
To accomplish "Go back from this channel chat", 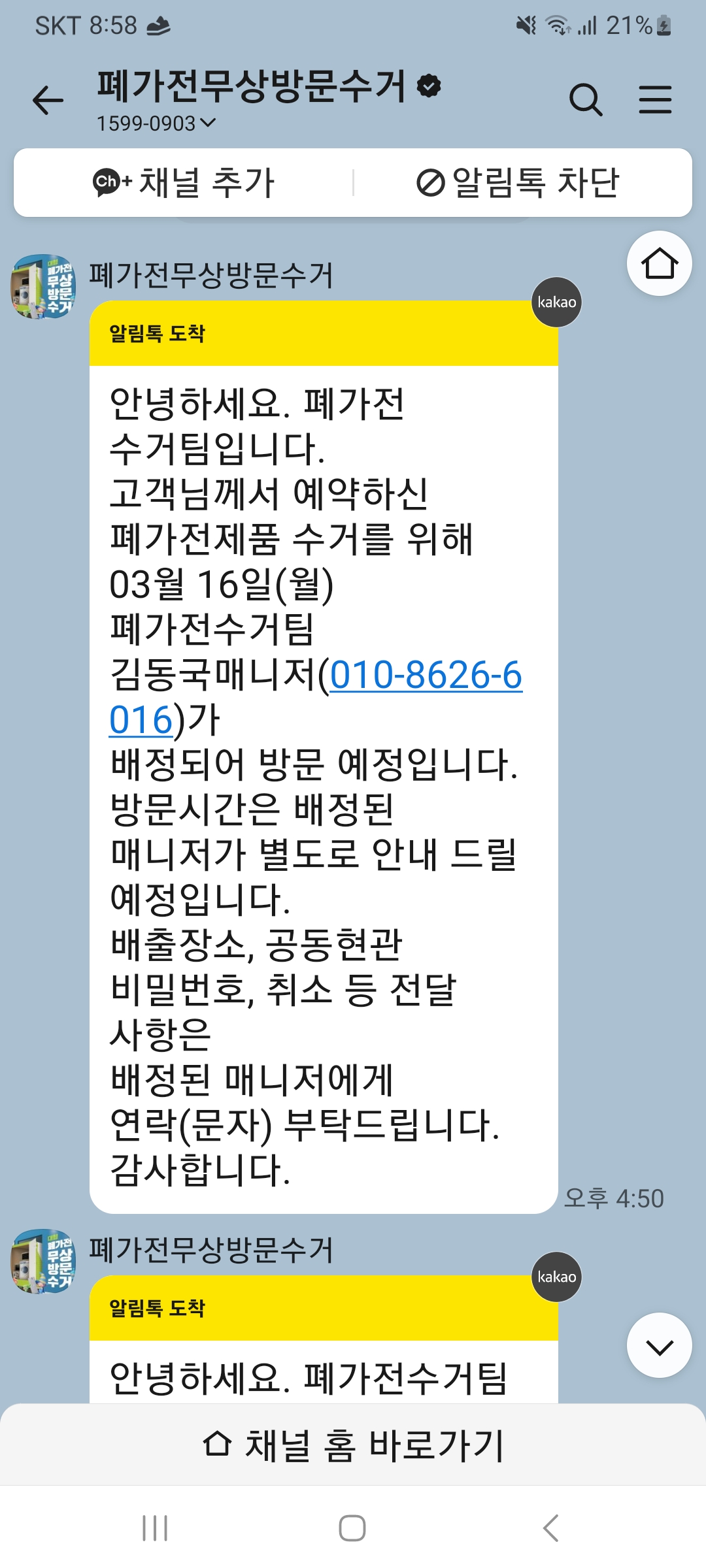I will (x=48, y=100).
